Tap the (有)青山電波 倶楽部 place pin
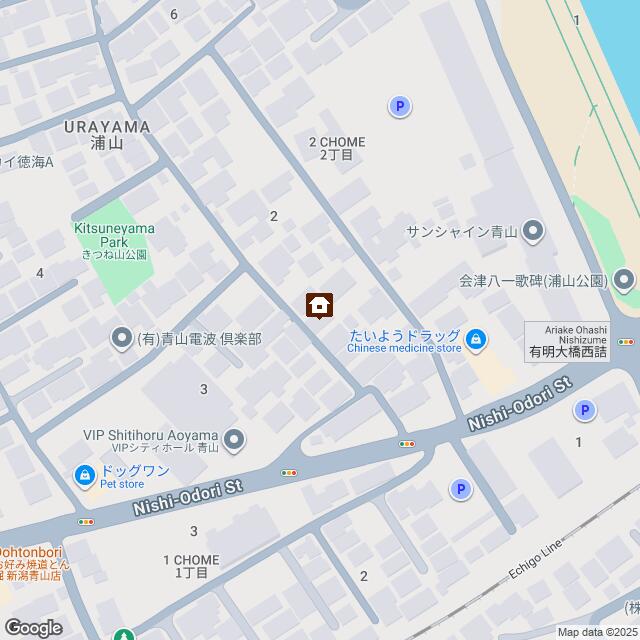Viewport: 640px width, 640px height. pos(122,339)
